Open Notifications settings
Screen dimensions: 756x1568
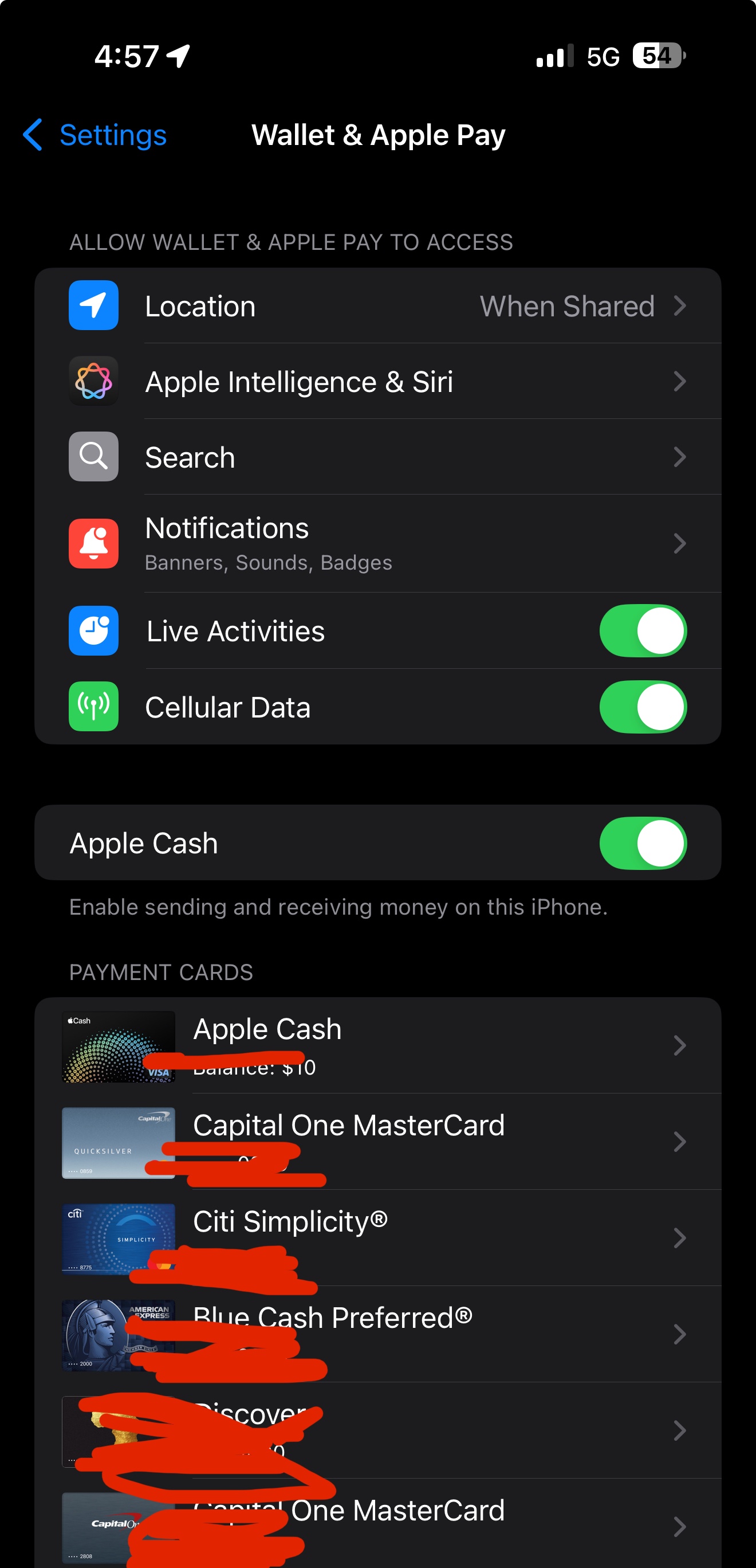pos(377,543)
